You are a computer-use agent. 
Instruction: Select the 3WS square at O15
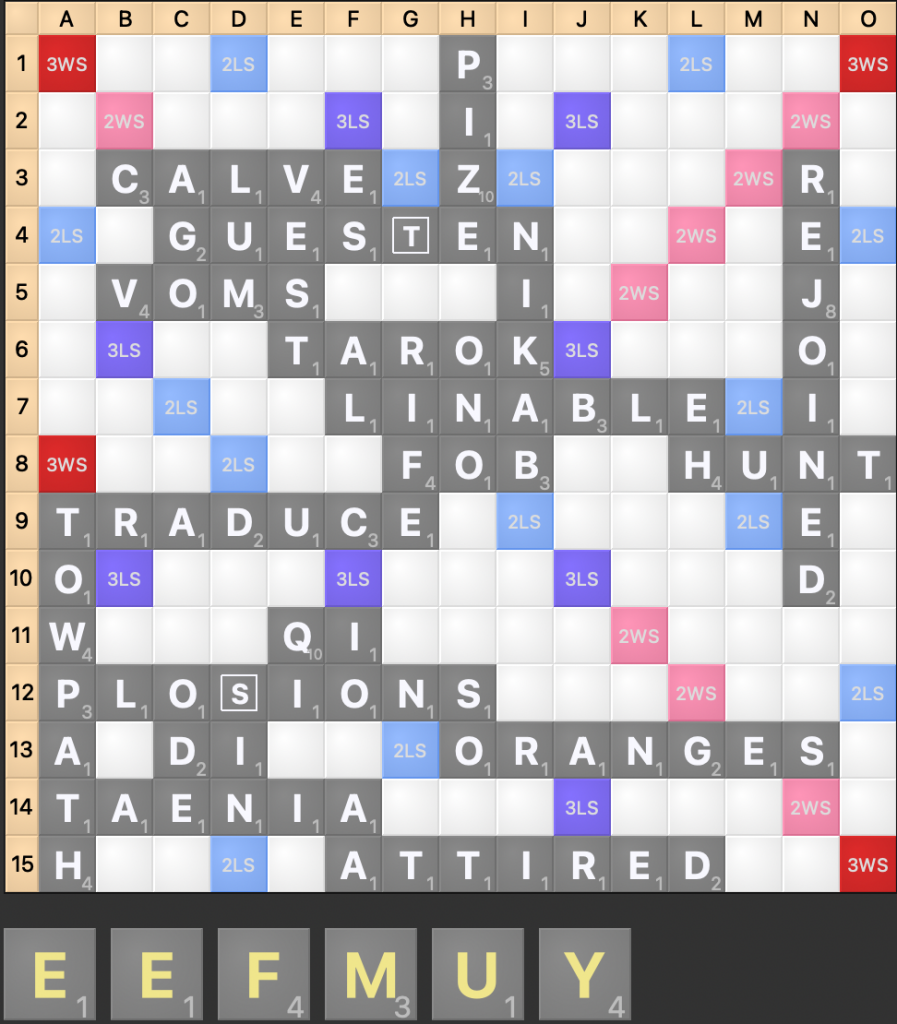[867, 864]
